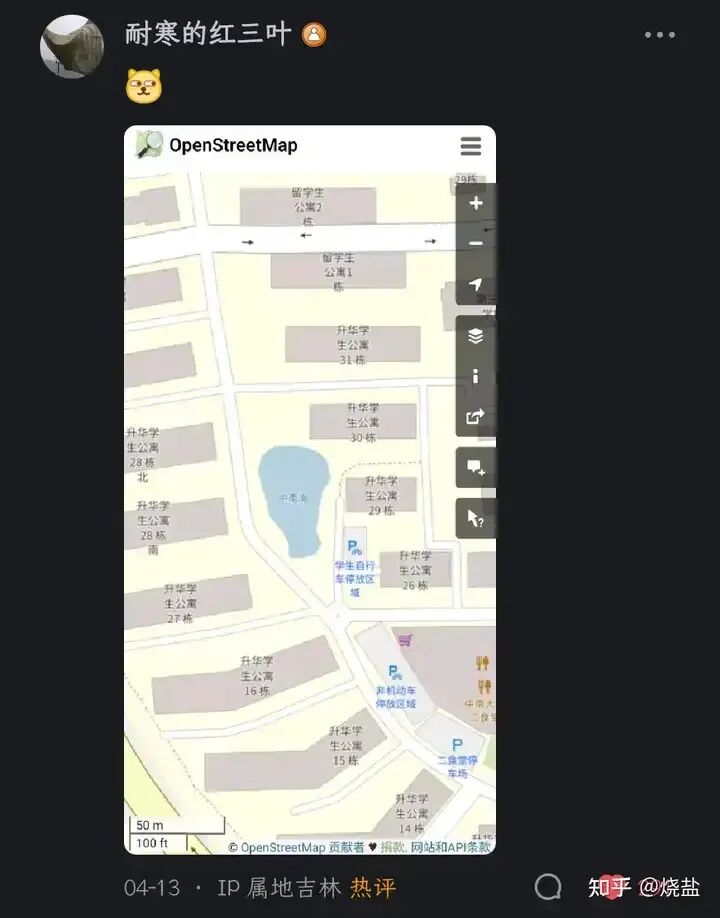
Task: Open the username 耐寒的红三叶
Action: pos(208,34)
